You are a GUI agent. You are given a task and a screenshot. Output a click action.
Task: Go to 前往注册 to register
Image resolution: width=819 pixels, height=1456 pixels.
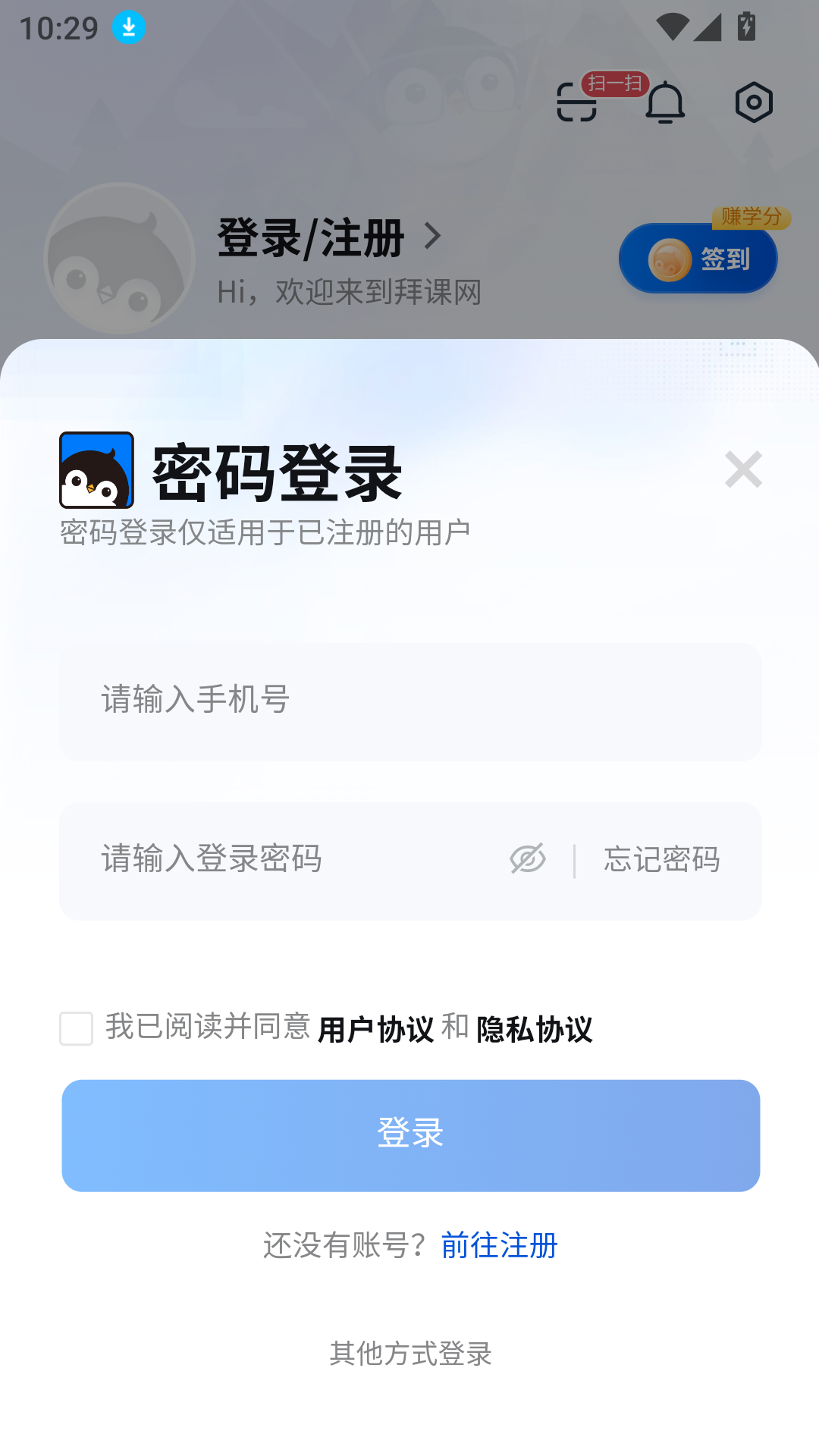coord(499,1246)
